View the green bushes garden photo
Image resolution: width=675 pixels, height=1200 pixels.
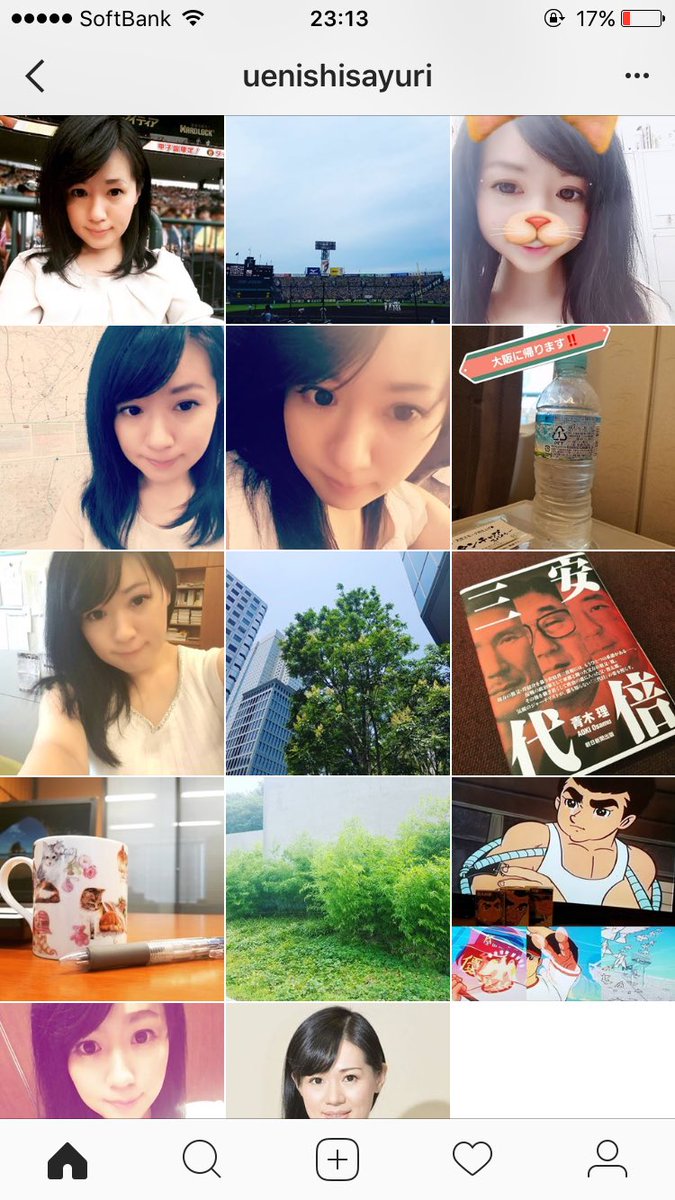[337, 889]
